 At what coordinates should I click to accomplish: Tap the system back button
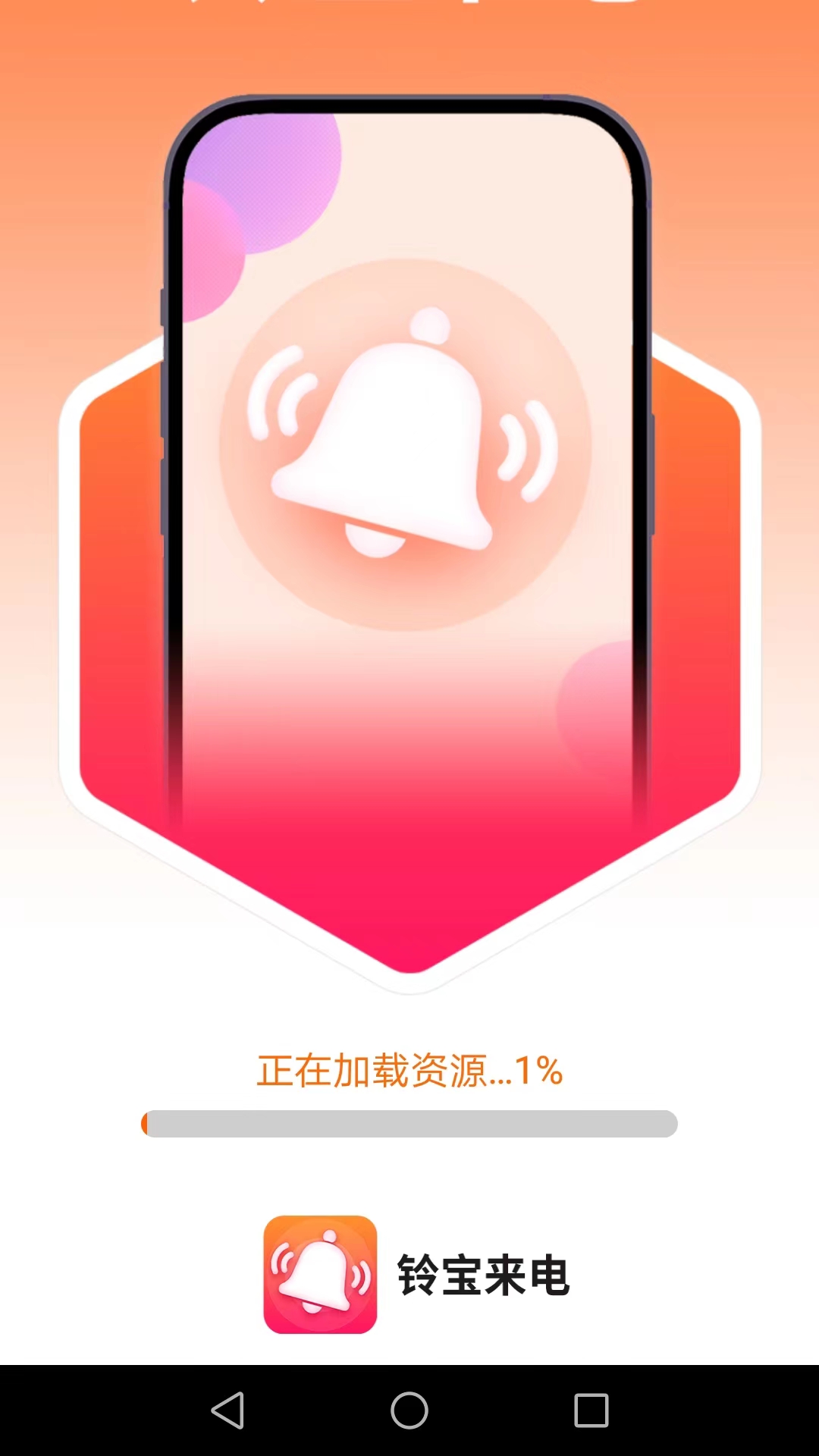click(x=227, y=1410)
